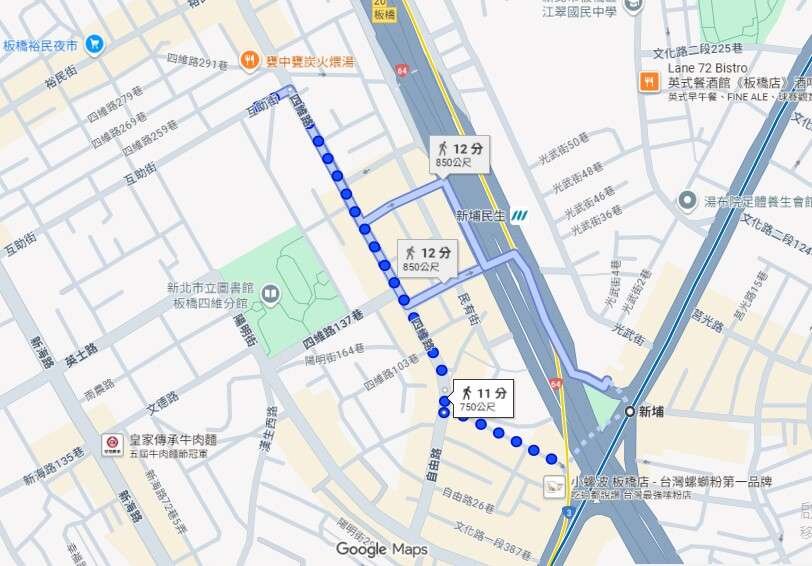Select the 11 分 750公尺 walking route label
Screen dimensions: 812x566
(479, 399)
